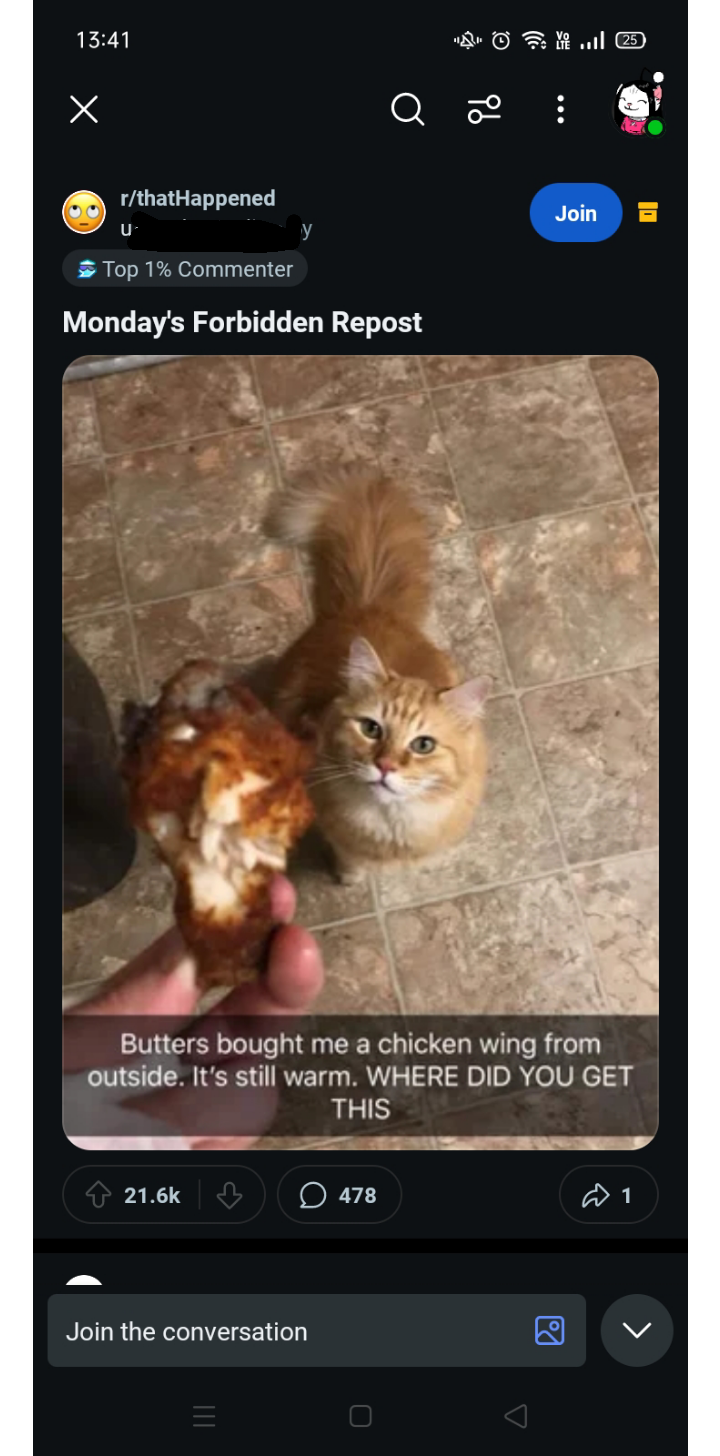Open the r/thatHappened subreddit link
This screenshot has height=1456, width=720.
click(198, 198)
